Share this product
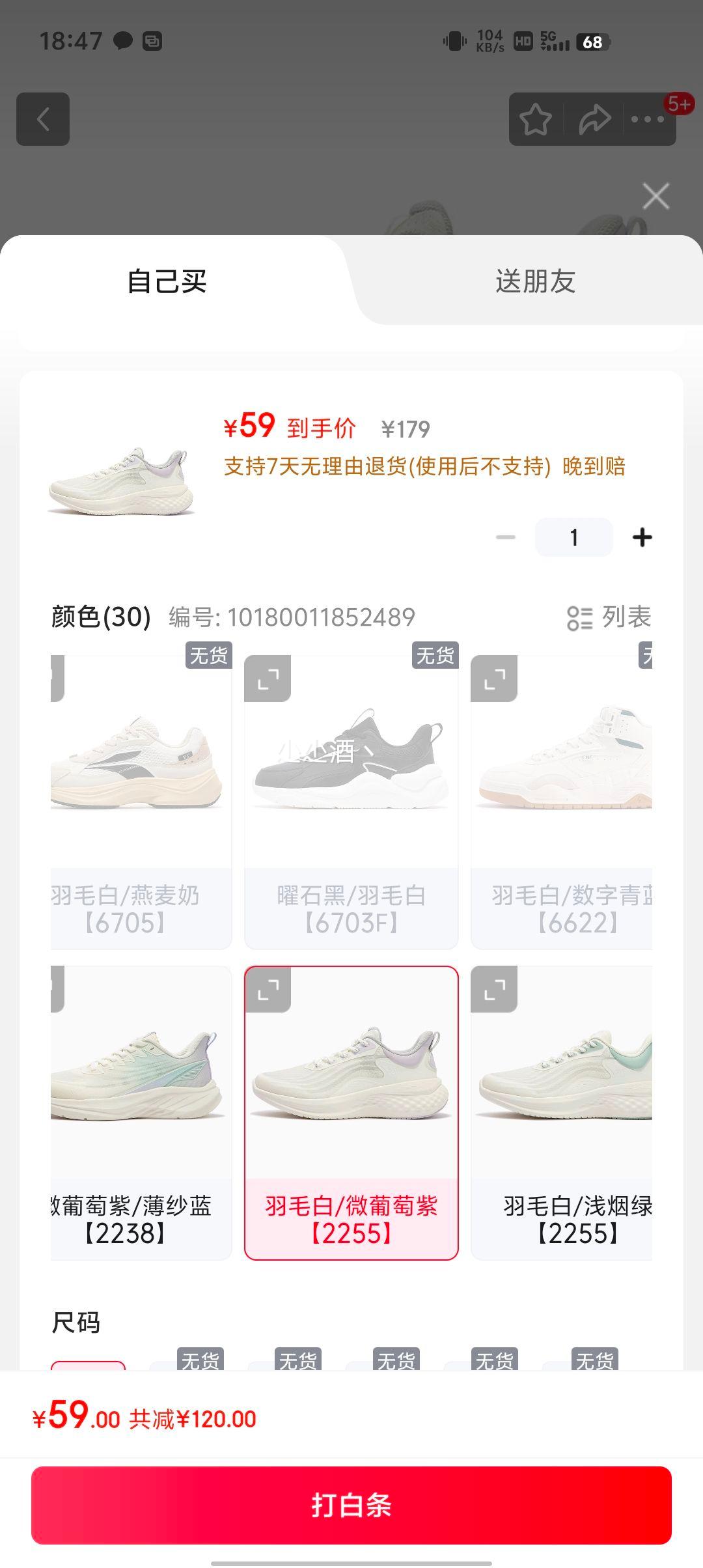Viewport: 703px width, 1568px height. coord(594,119)
